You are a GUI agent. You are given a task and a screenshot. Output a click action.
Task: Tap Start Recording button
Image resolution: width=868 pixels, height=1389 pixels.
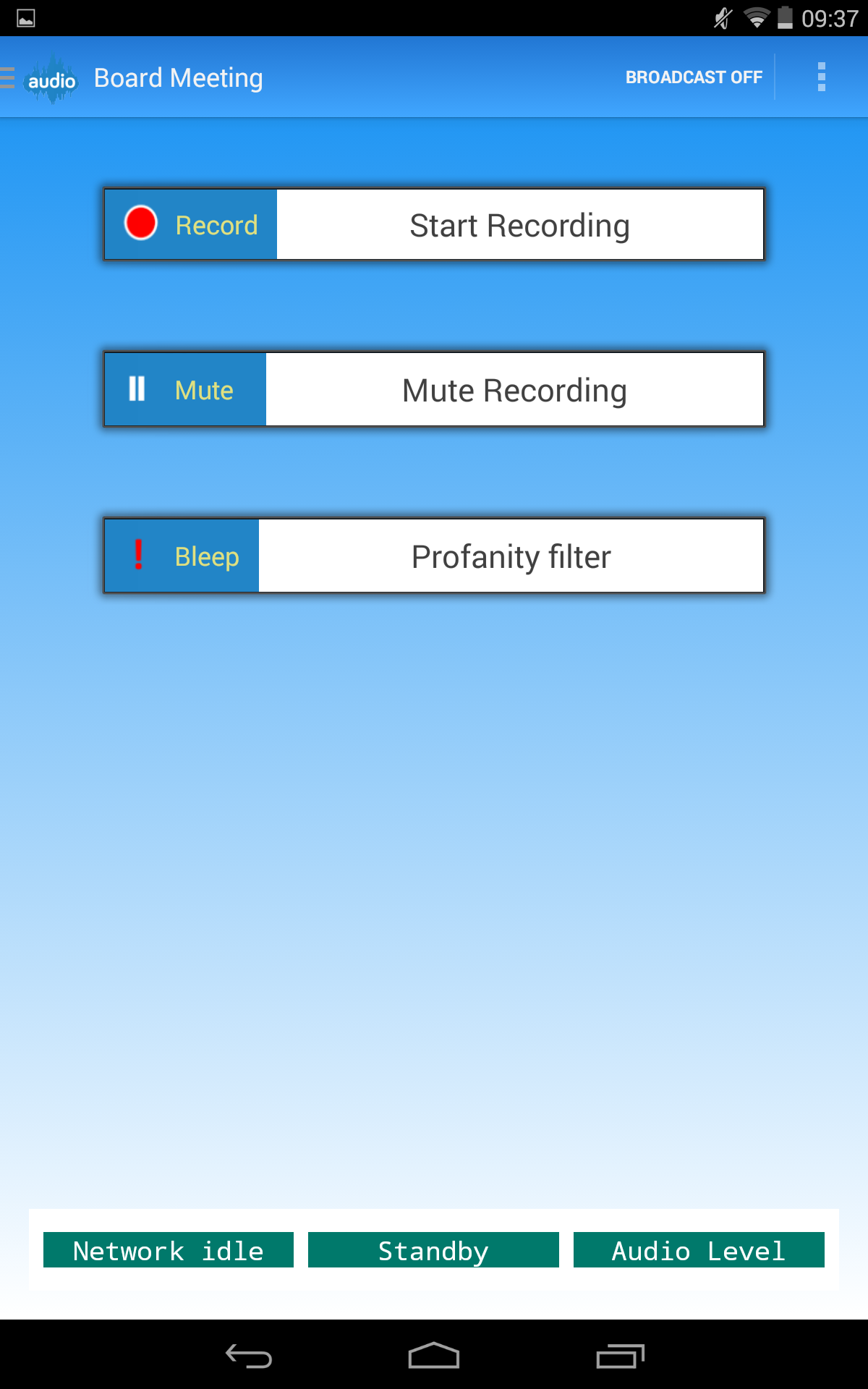coord(434,225)
